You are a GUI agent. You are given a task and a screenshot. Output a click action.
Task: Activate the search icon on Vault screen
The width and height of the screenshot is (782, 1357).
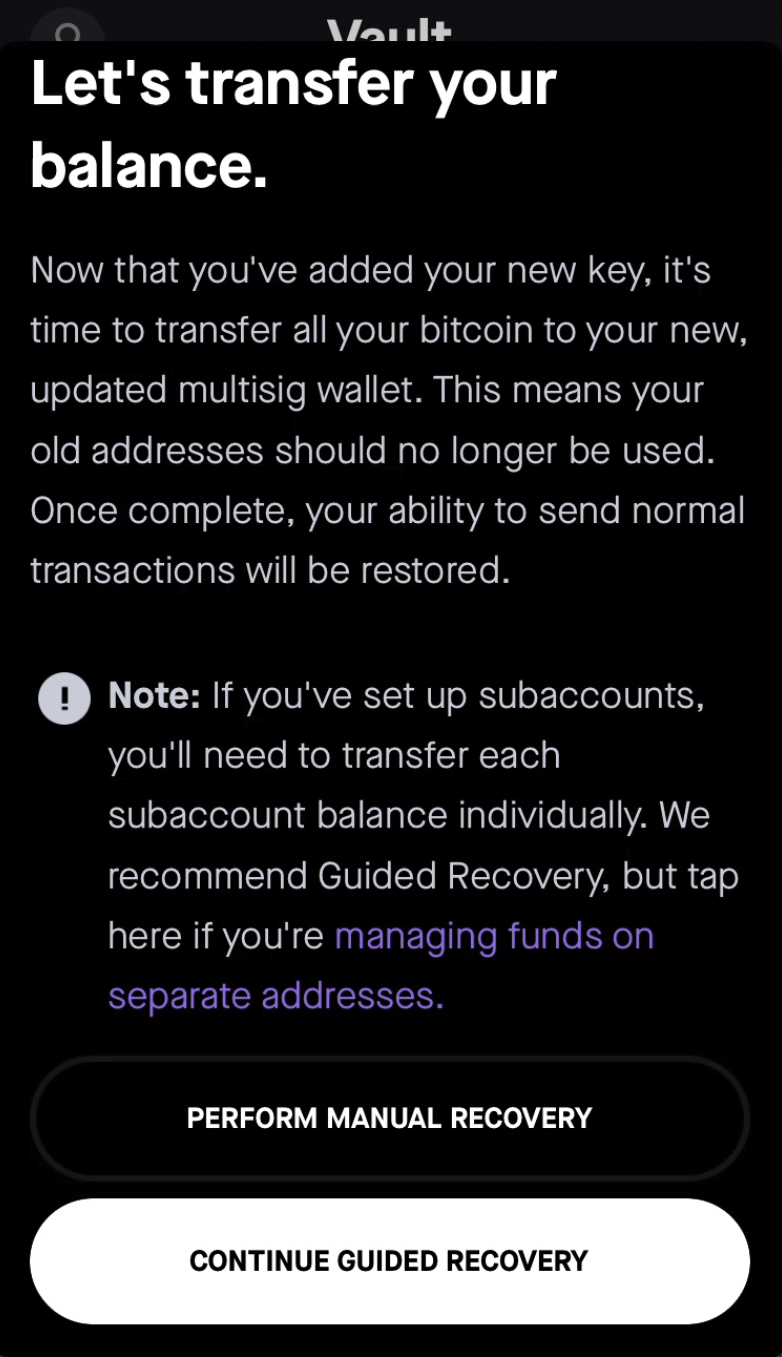coord(66,30)
